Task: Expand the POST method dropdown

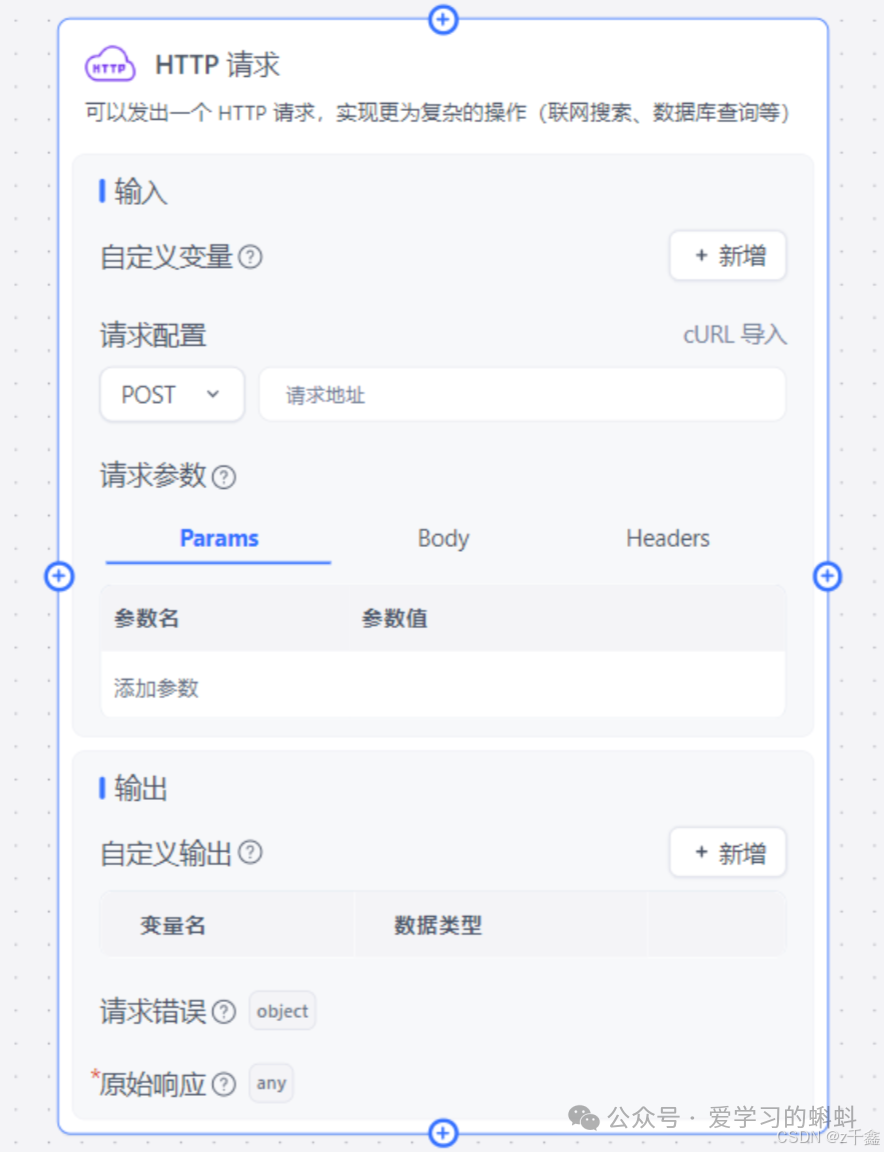Action: tap(172, 395)
